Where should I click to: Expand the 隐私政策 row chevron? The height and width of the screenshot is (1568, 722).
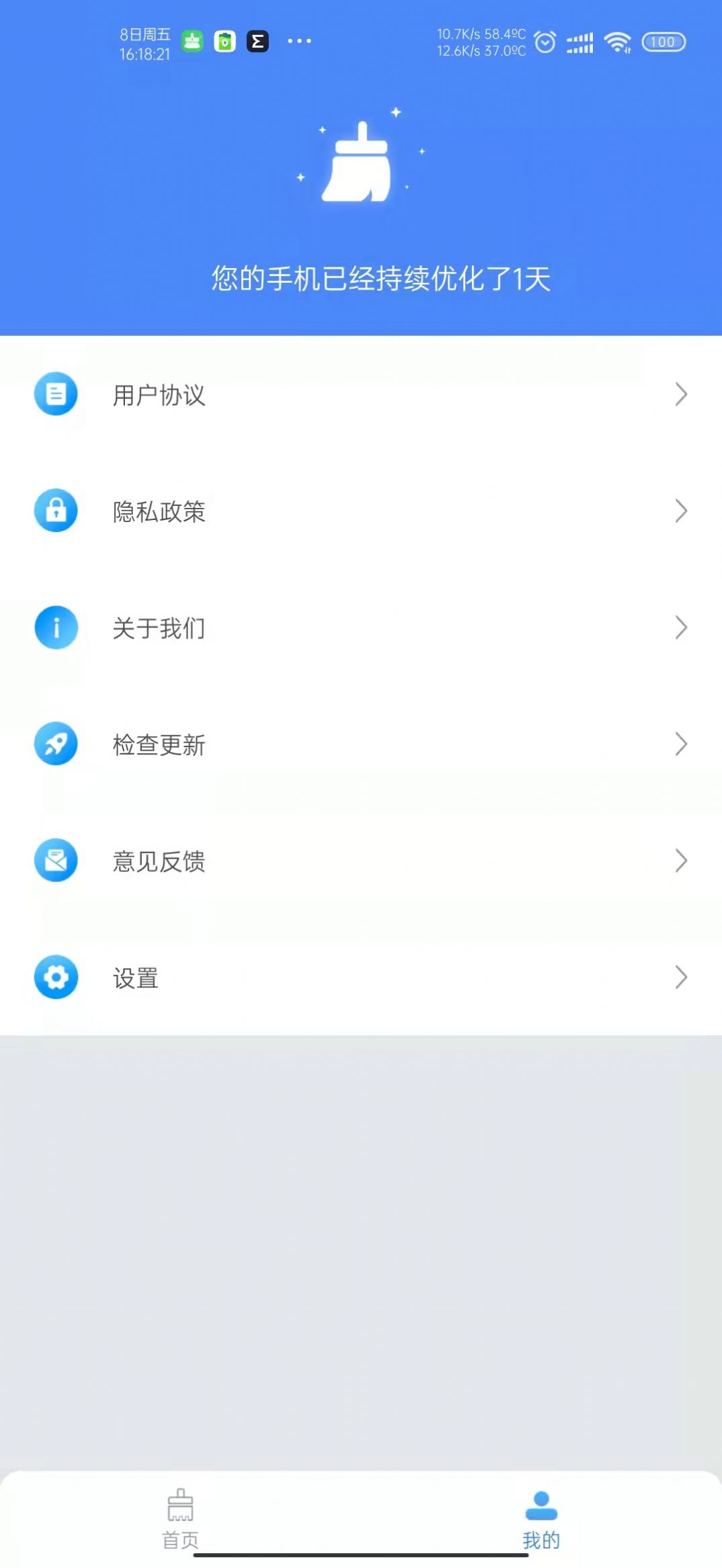click(x=680, y=511)
